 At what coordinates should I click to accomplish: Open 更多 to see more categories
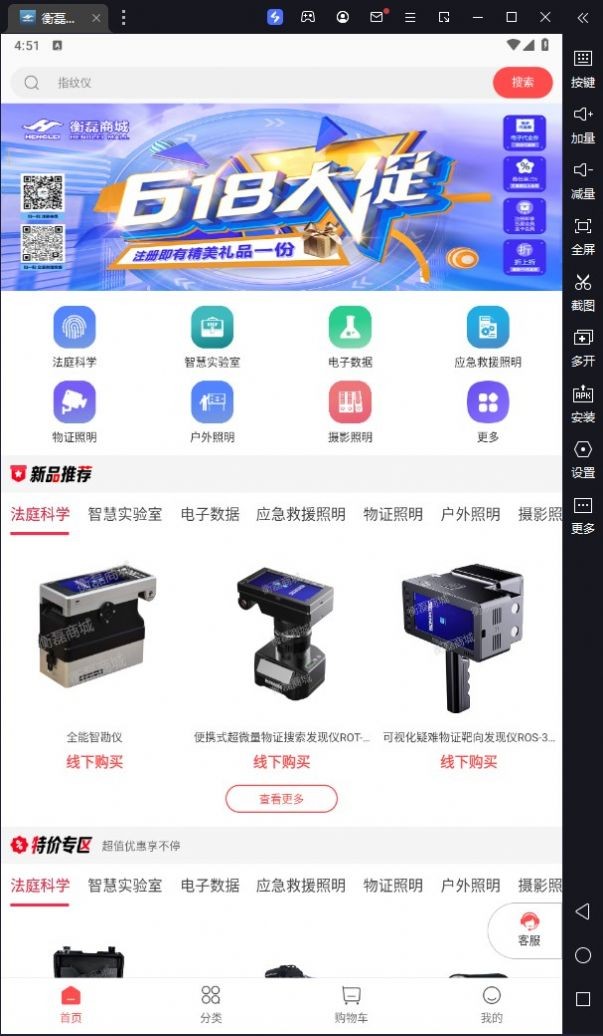point(487,403)
